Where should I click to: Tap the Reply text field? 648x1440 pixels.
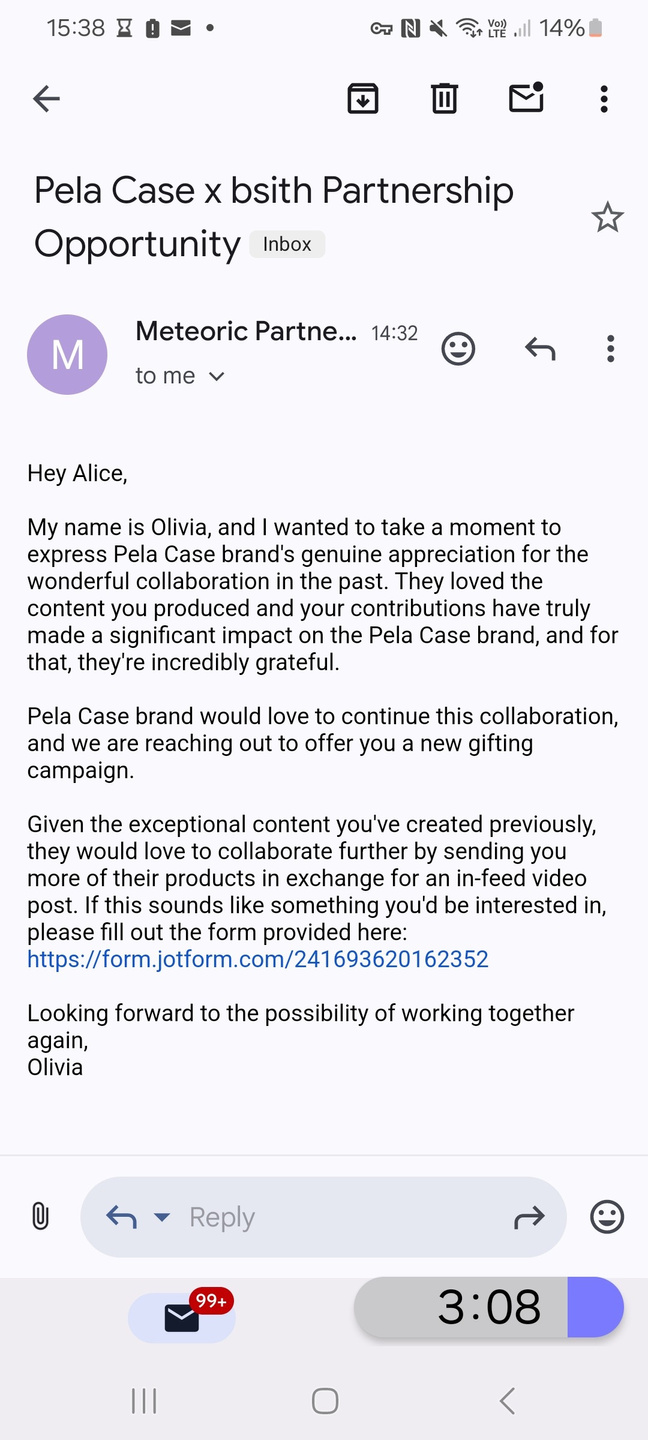point(330,1217)
